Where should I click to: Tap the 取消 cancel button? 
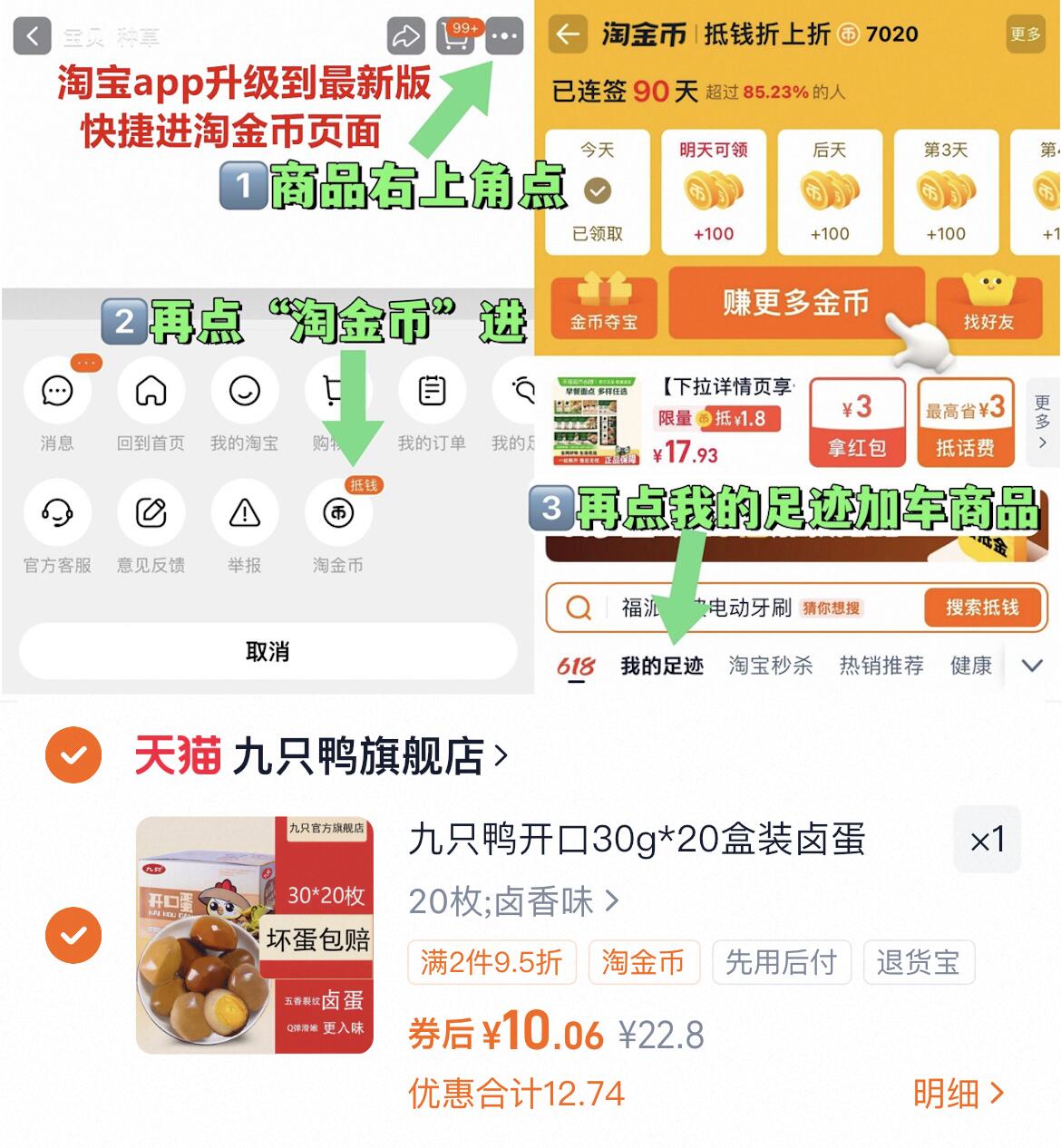click(x=266, y=649)
